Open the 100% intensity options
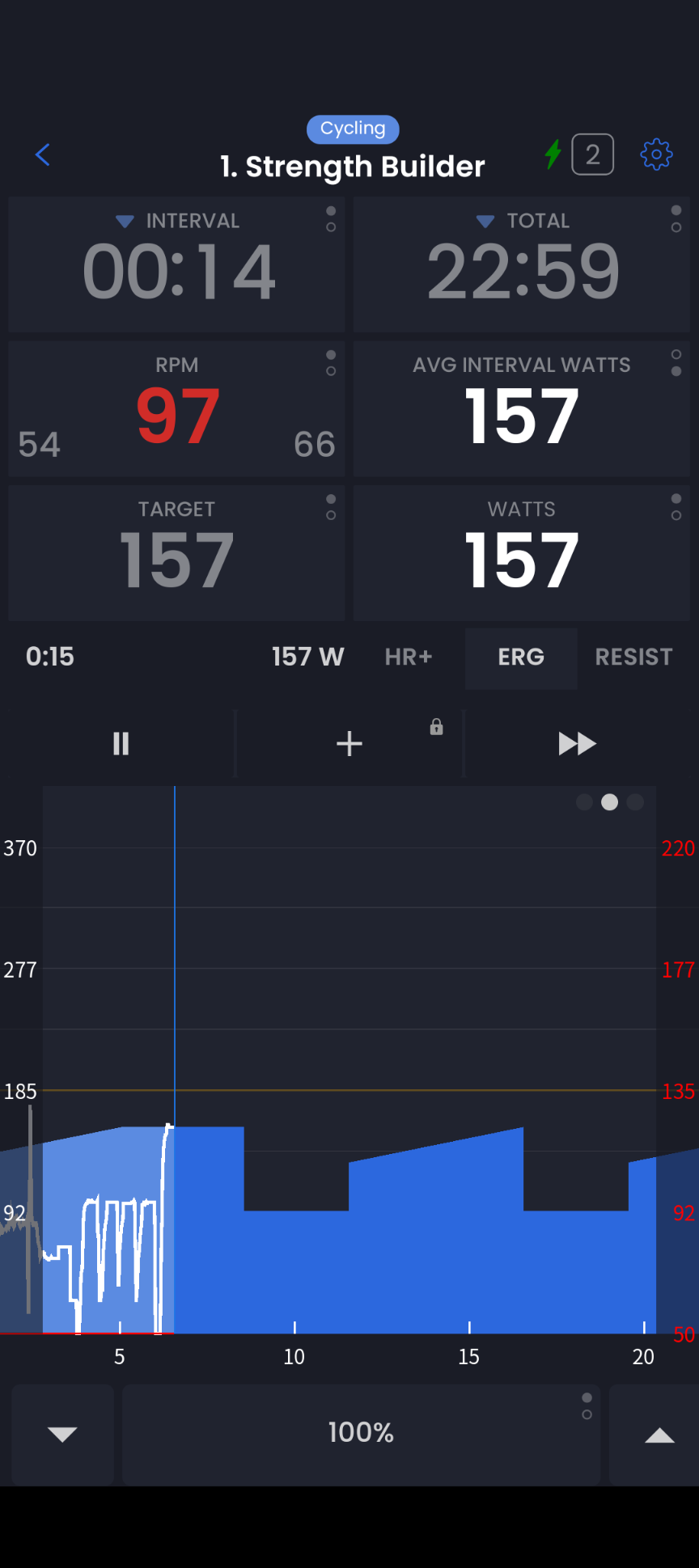Viewport: 699px width, 1568px height. (x=361, y=1434)
